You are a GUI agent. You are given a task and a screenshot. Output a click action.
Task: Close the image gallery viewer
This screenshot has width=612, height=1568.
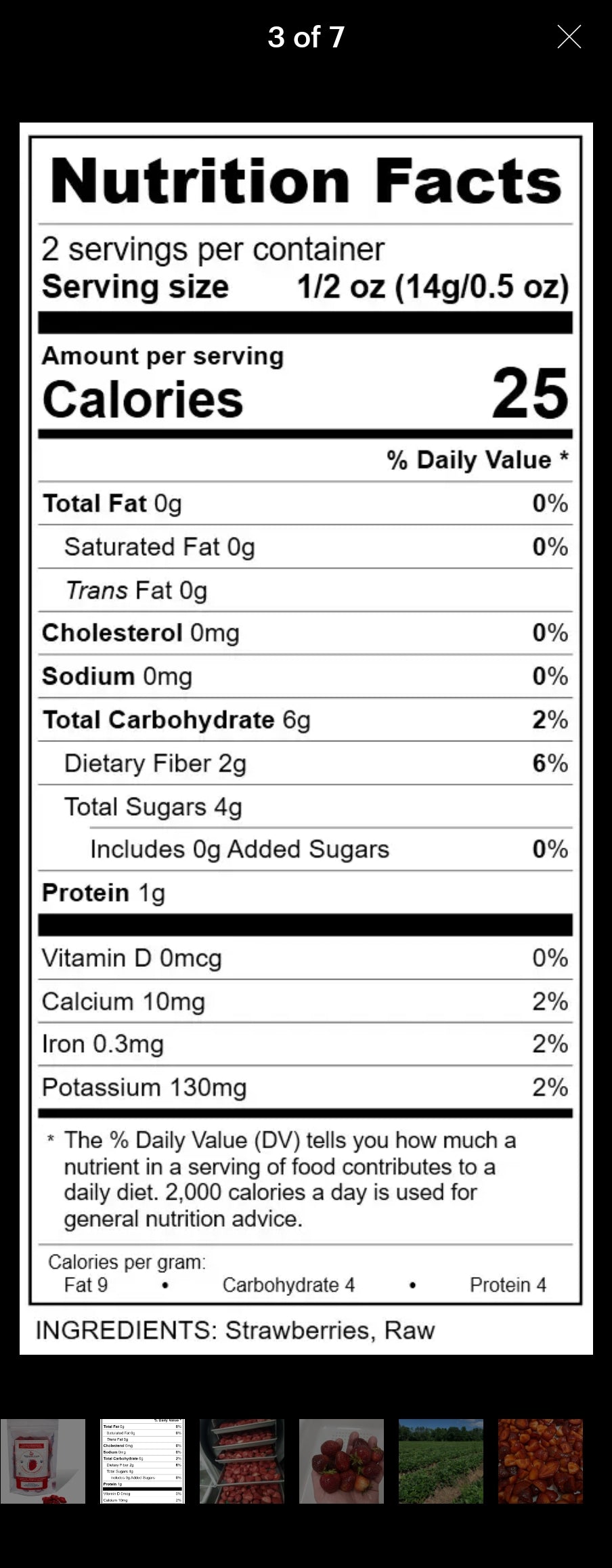point(569,37)
